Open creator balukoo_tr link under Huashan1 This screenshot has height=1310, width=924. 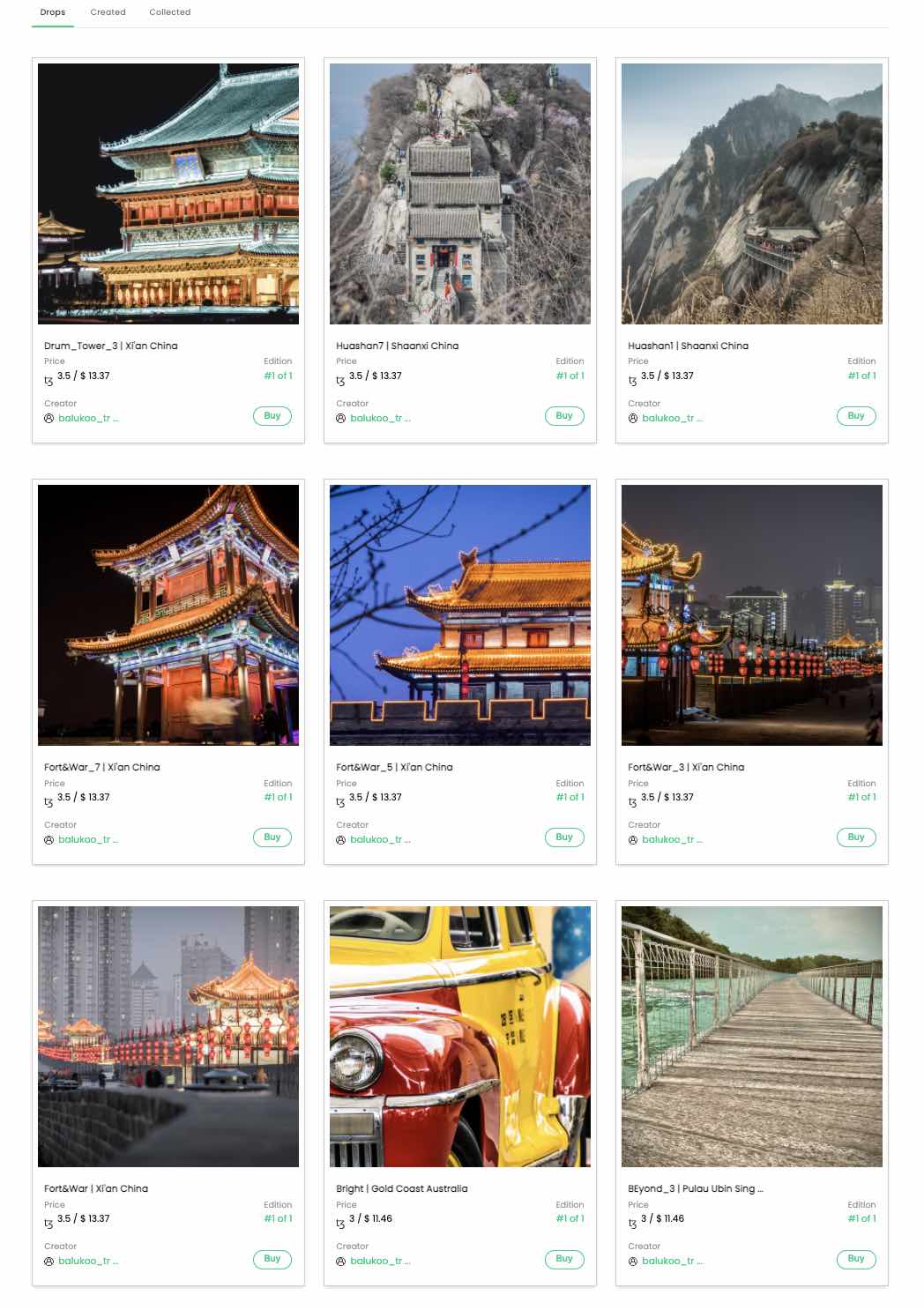pyautogui.click(x=671, y=418)
